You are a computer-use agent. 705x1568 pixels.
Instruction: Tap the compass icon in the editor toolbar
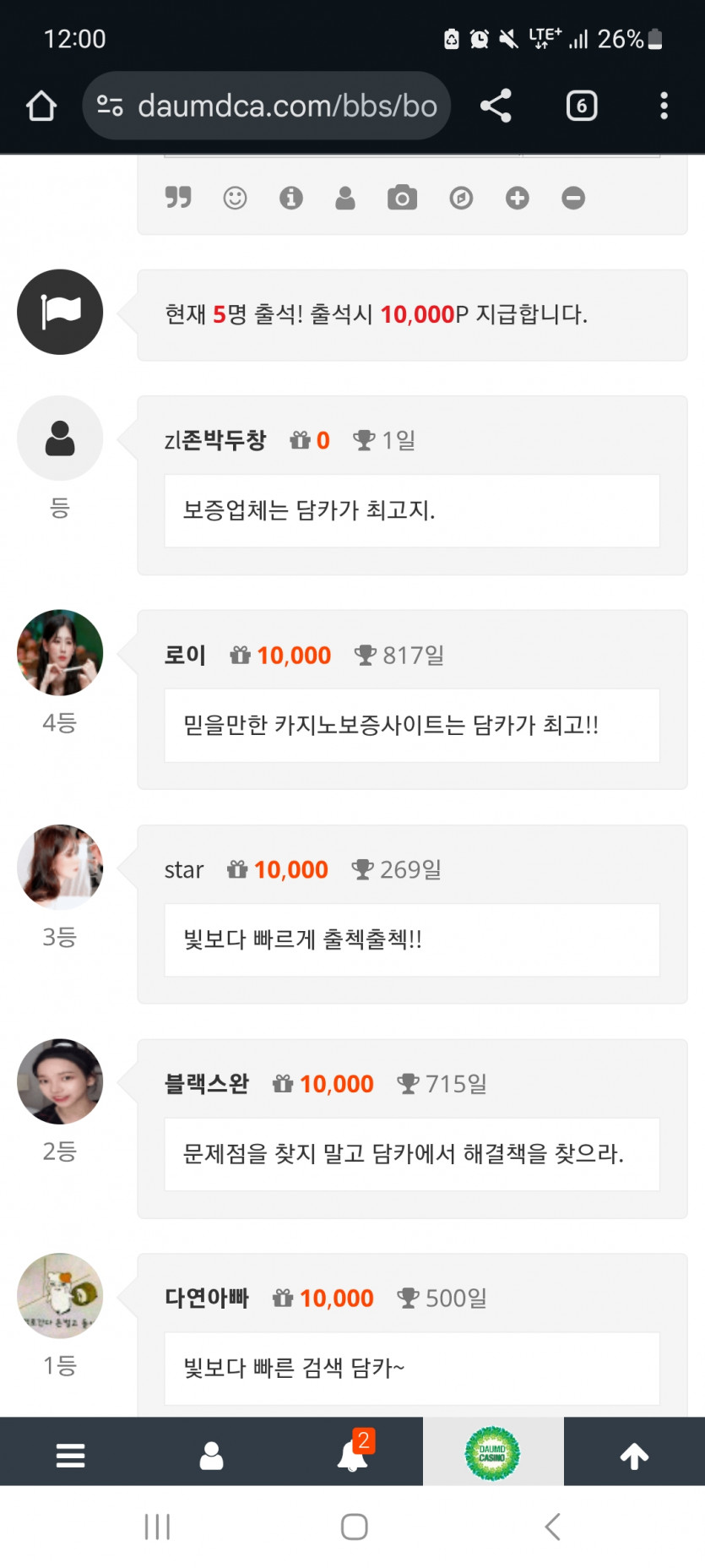461,198
